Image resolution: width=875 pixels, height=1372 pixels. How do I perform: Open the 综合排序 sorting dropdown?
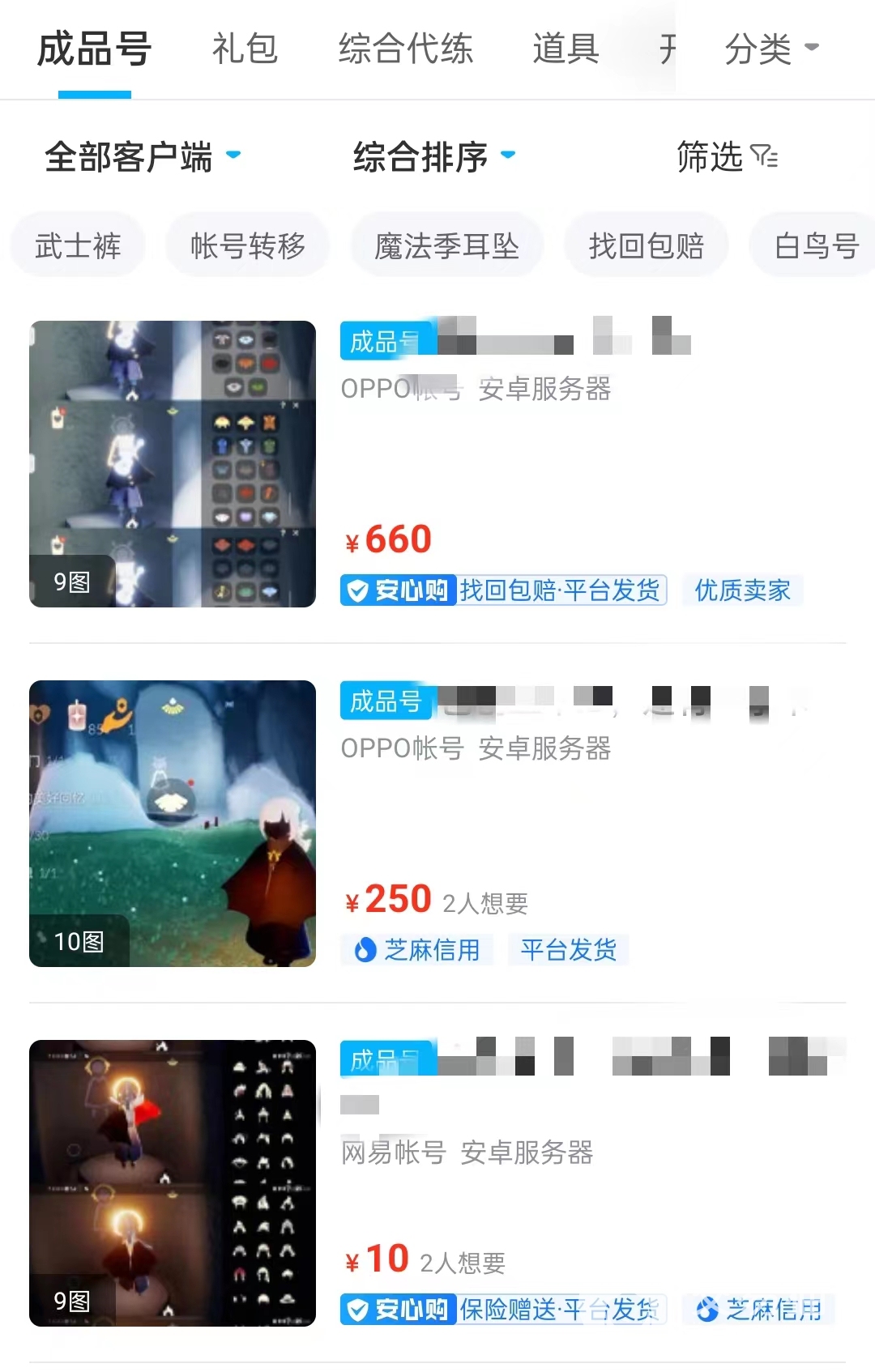coord(434,156)
